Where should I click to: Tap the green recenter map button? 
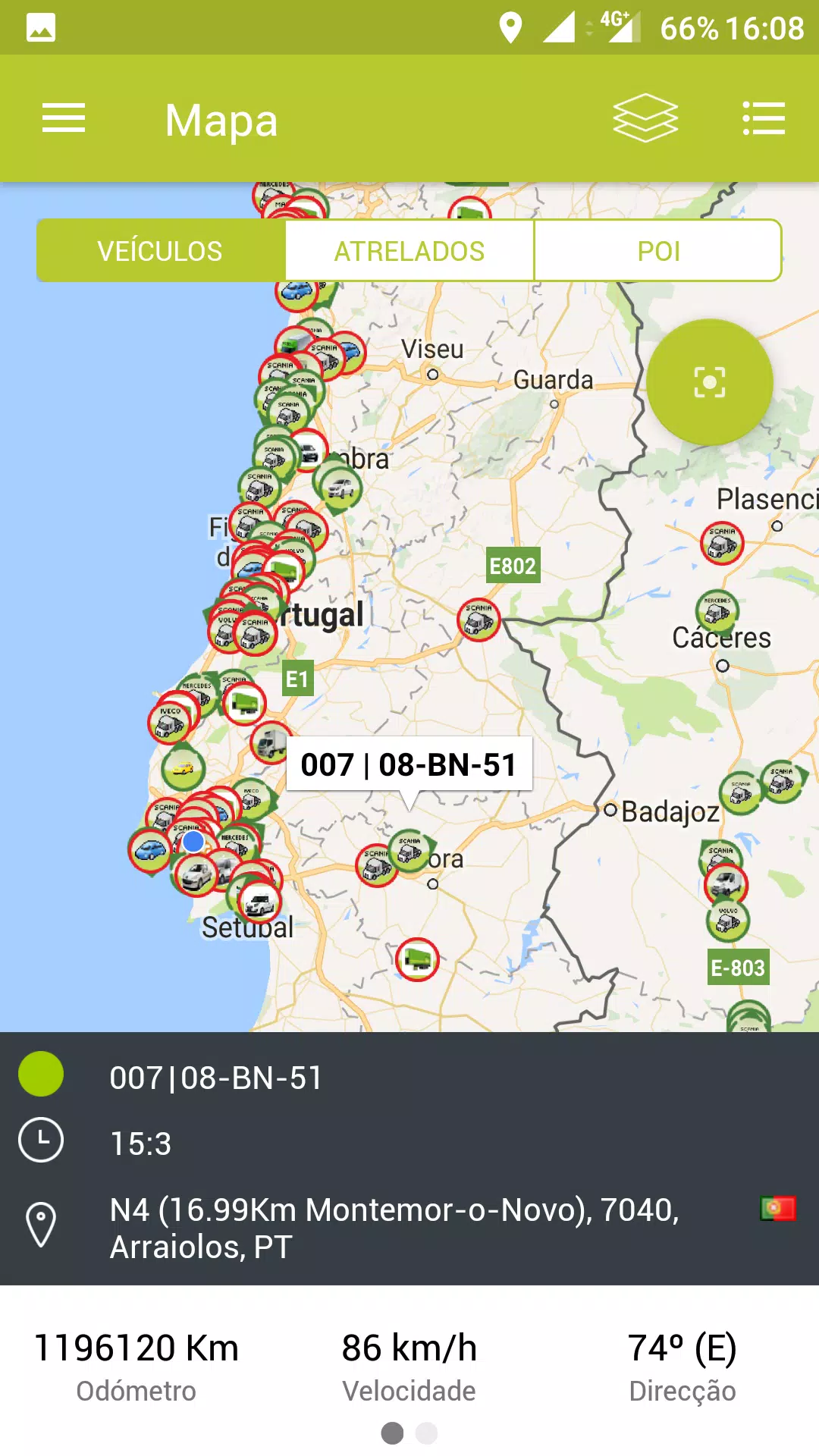point(709,382)
